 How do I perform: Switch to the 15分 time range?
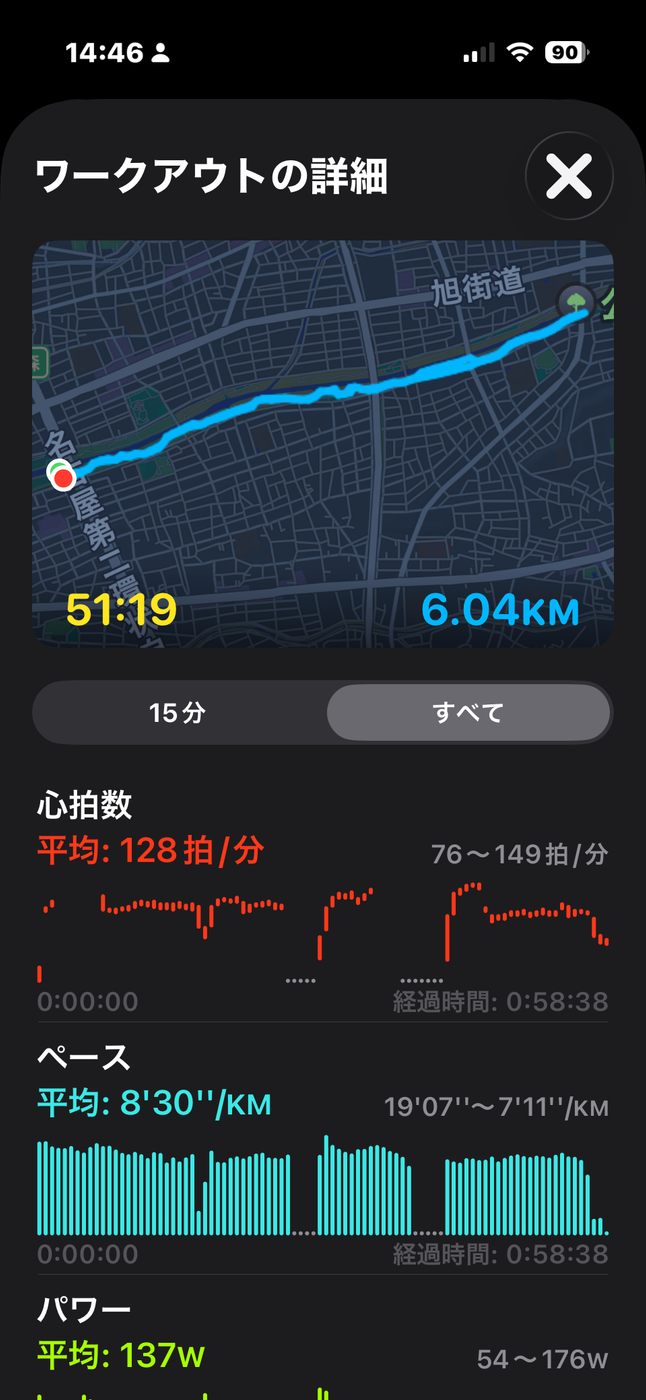tap(178, 713)
